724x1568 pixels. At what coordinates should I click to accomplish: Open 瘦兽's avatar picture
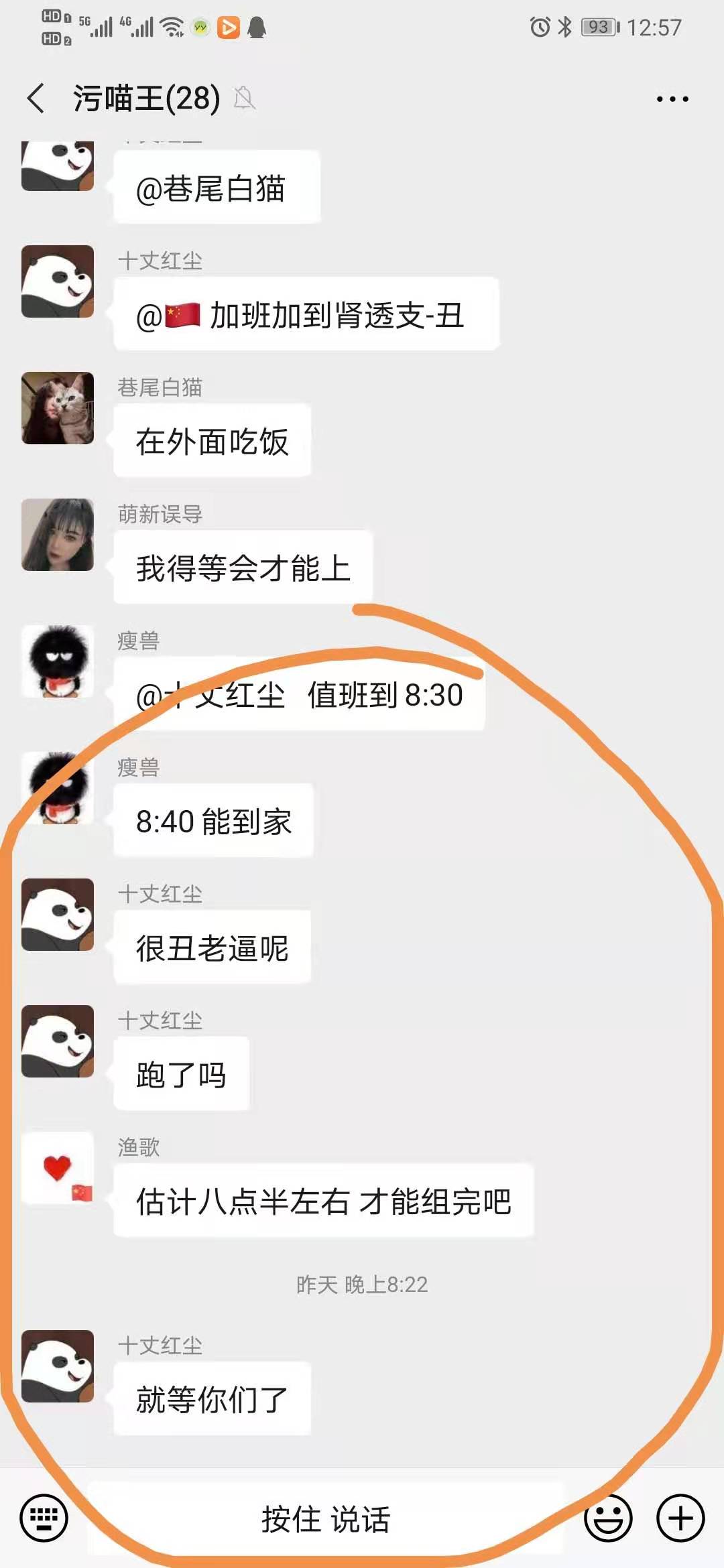[x=58, y=663]
